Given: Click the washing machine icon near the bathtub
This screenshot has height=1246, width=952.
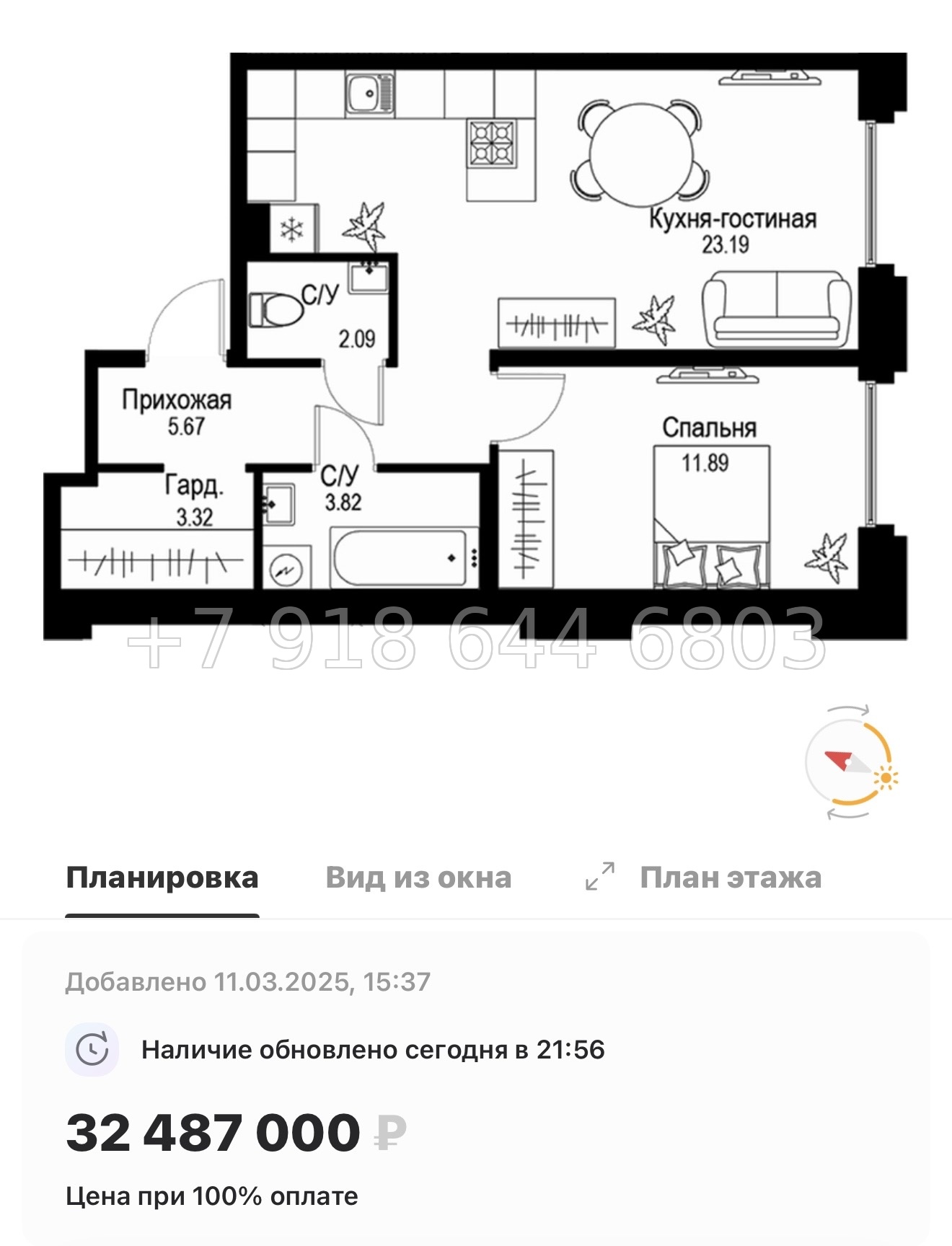Looking at the screenshot, I should coord(286,571).
